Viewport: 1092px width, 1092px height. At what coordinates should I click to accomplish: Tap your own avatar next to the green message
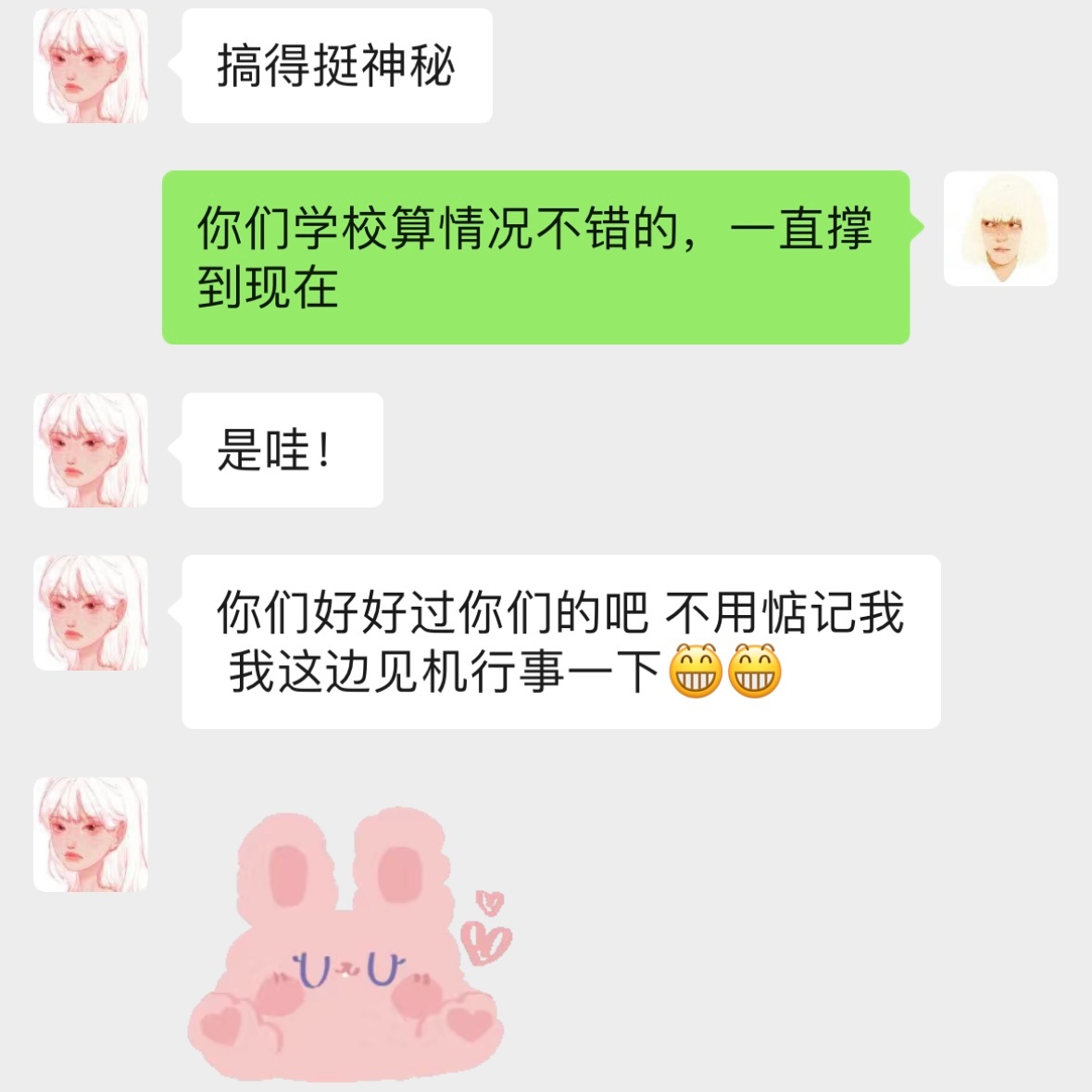pos(1000,229)
